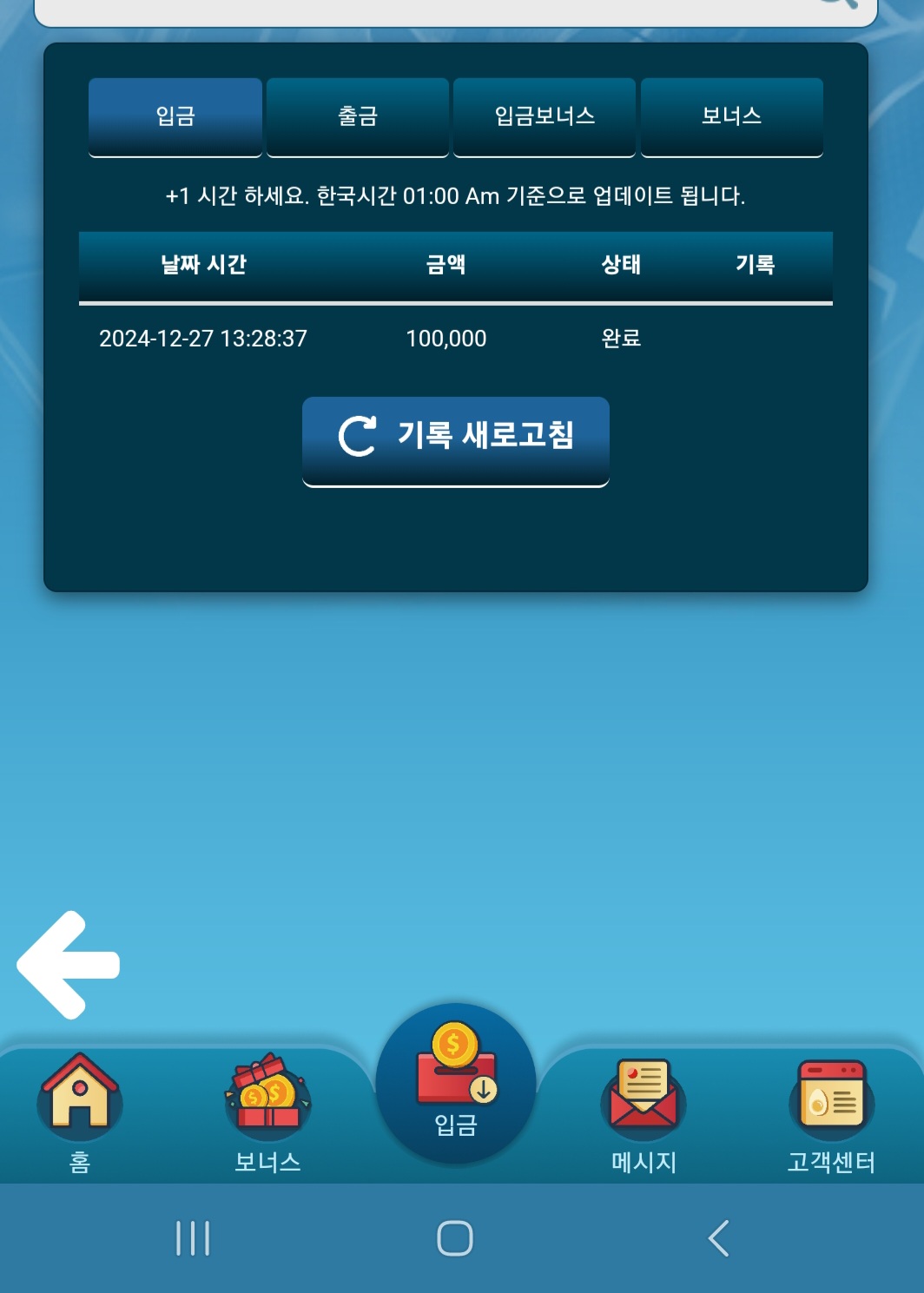Tap the system back button
The width and height of the screenshot is (924, 1293).
click(x=718, y=1238)
